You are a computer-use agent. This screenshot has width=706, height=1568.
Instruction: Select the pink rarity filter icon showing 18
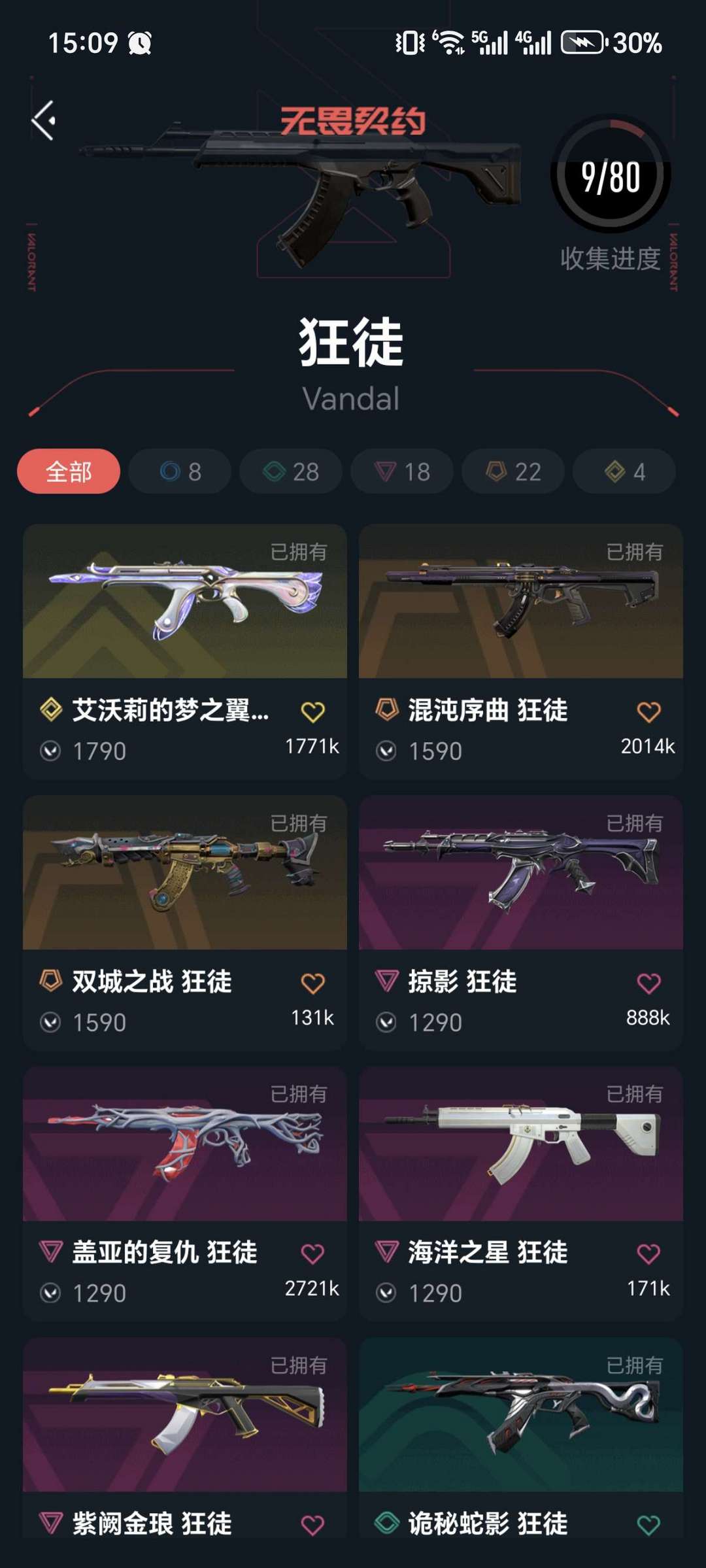pyautogui.click(x=401, y=472)
